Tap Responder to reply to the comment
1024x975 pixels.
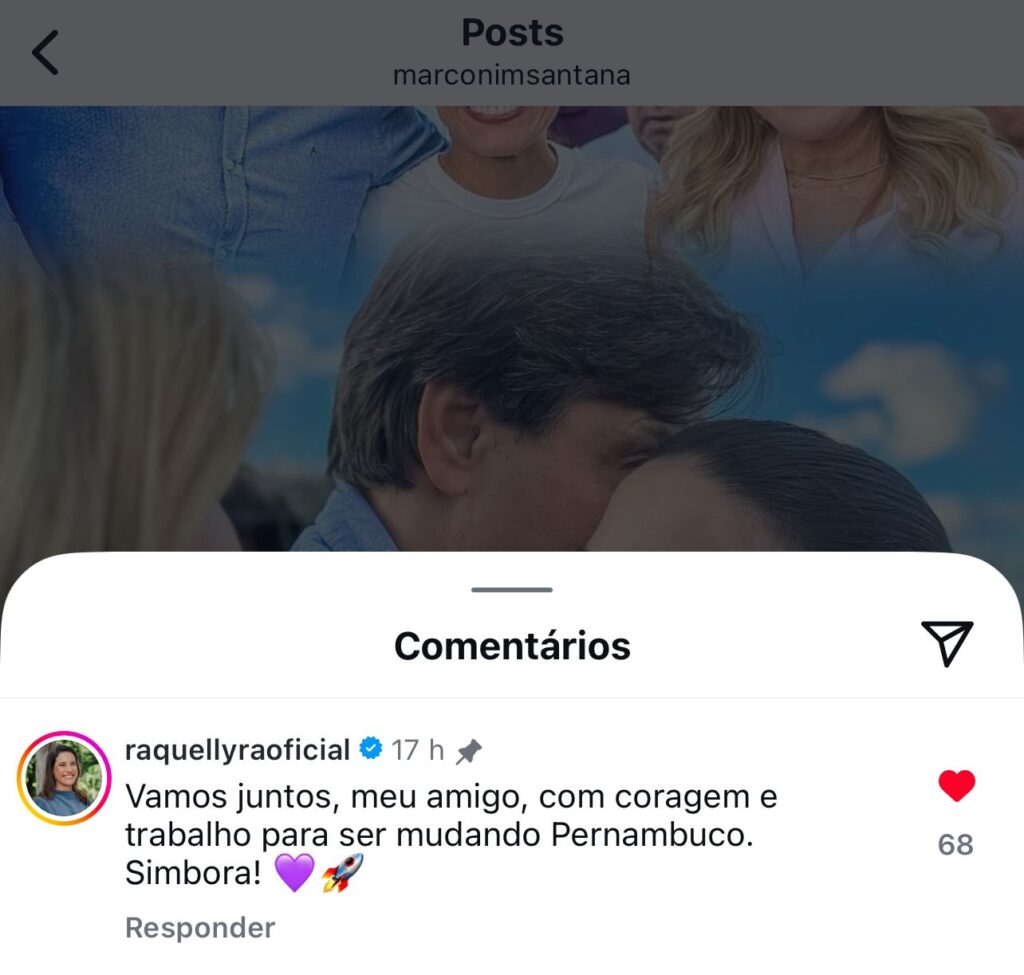tap(200, 928)
